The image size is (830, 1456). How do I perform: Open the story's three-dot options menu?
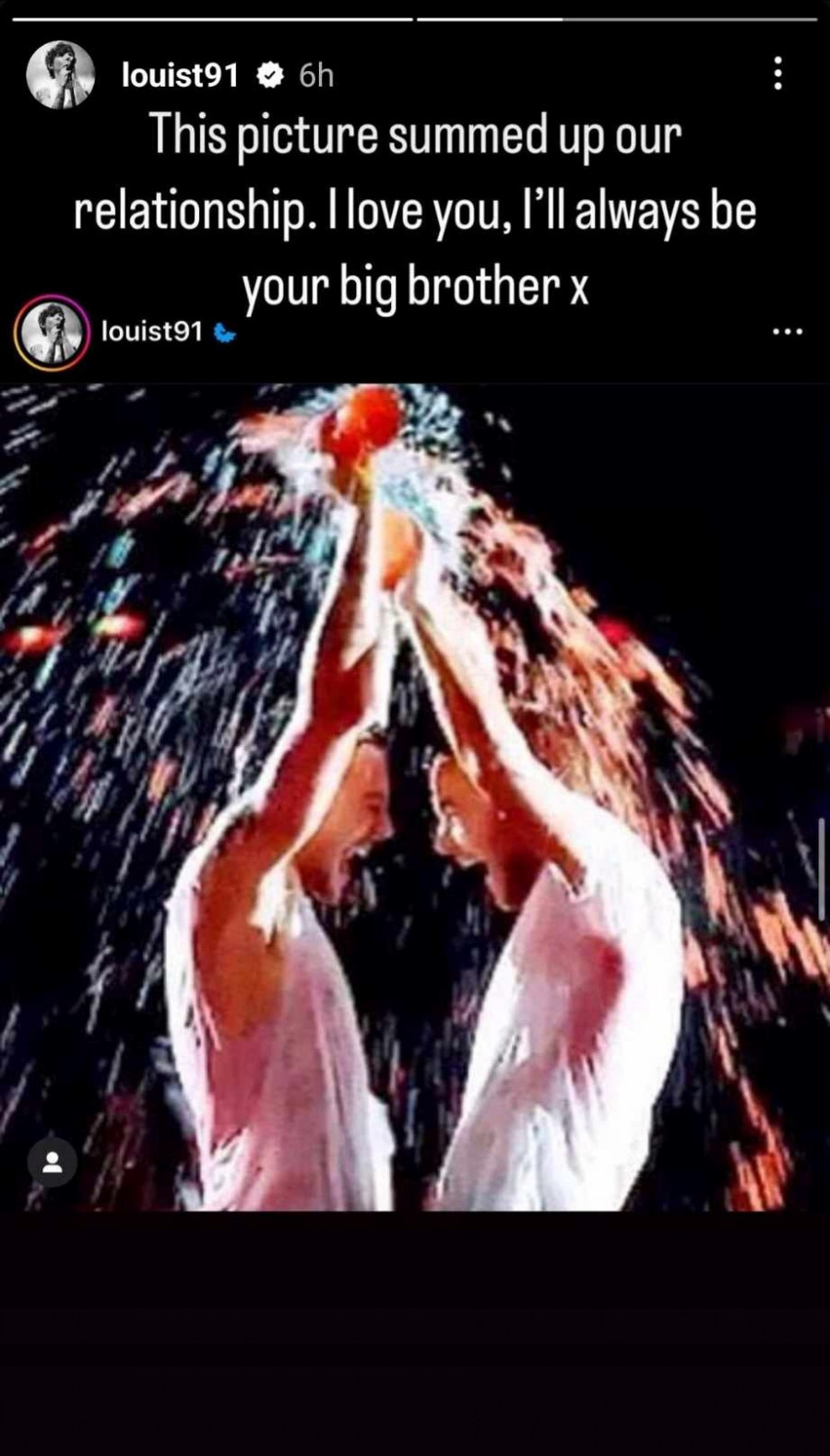pos(777,74)
